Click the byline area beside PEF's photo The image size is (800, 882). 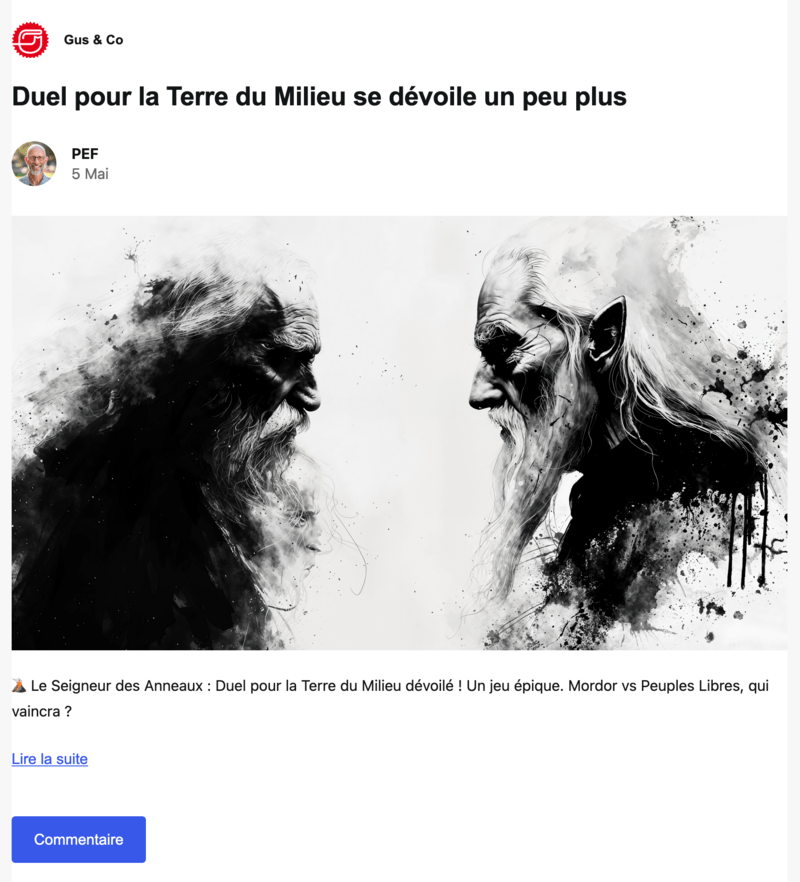click(89, 163)
